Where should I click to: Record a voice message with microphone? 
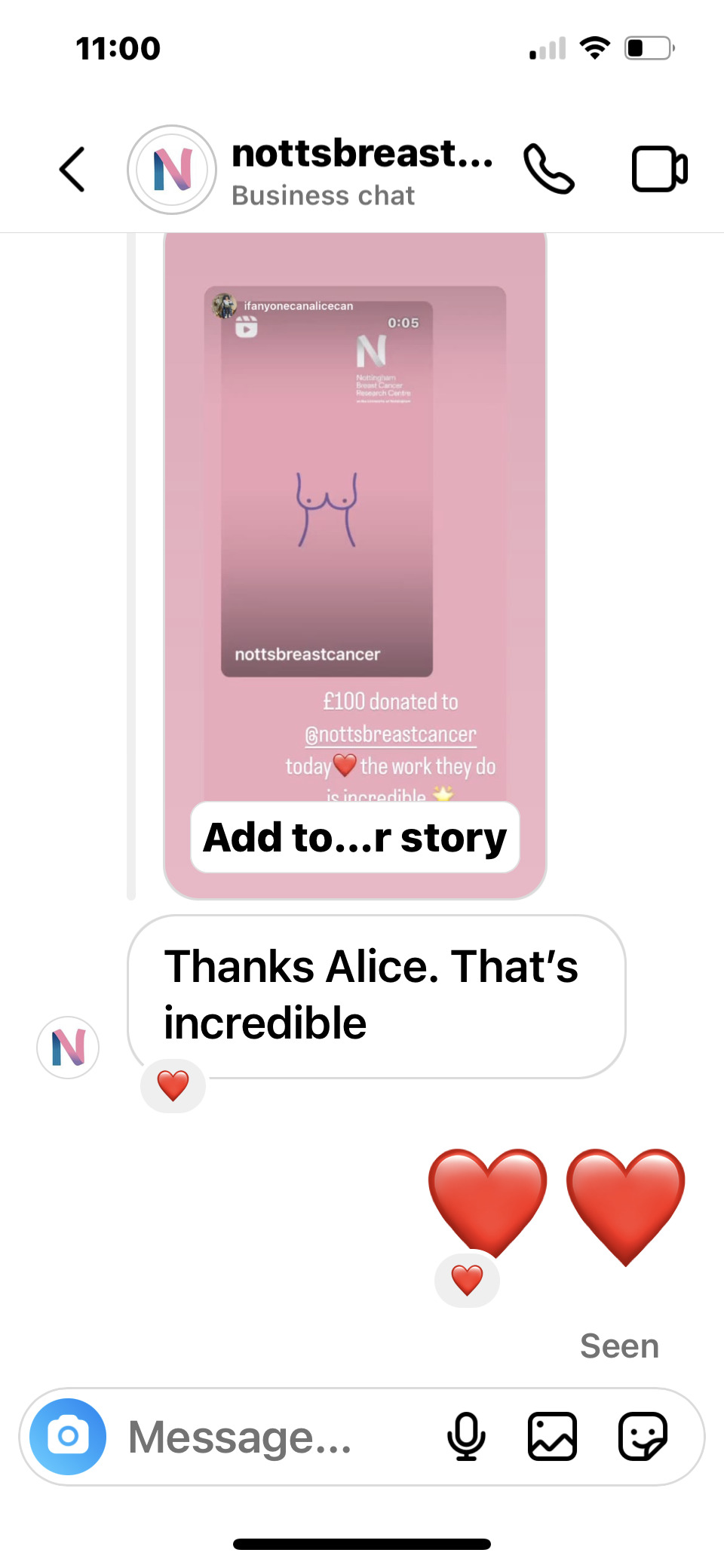coord(466,1437)
